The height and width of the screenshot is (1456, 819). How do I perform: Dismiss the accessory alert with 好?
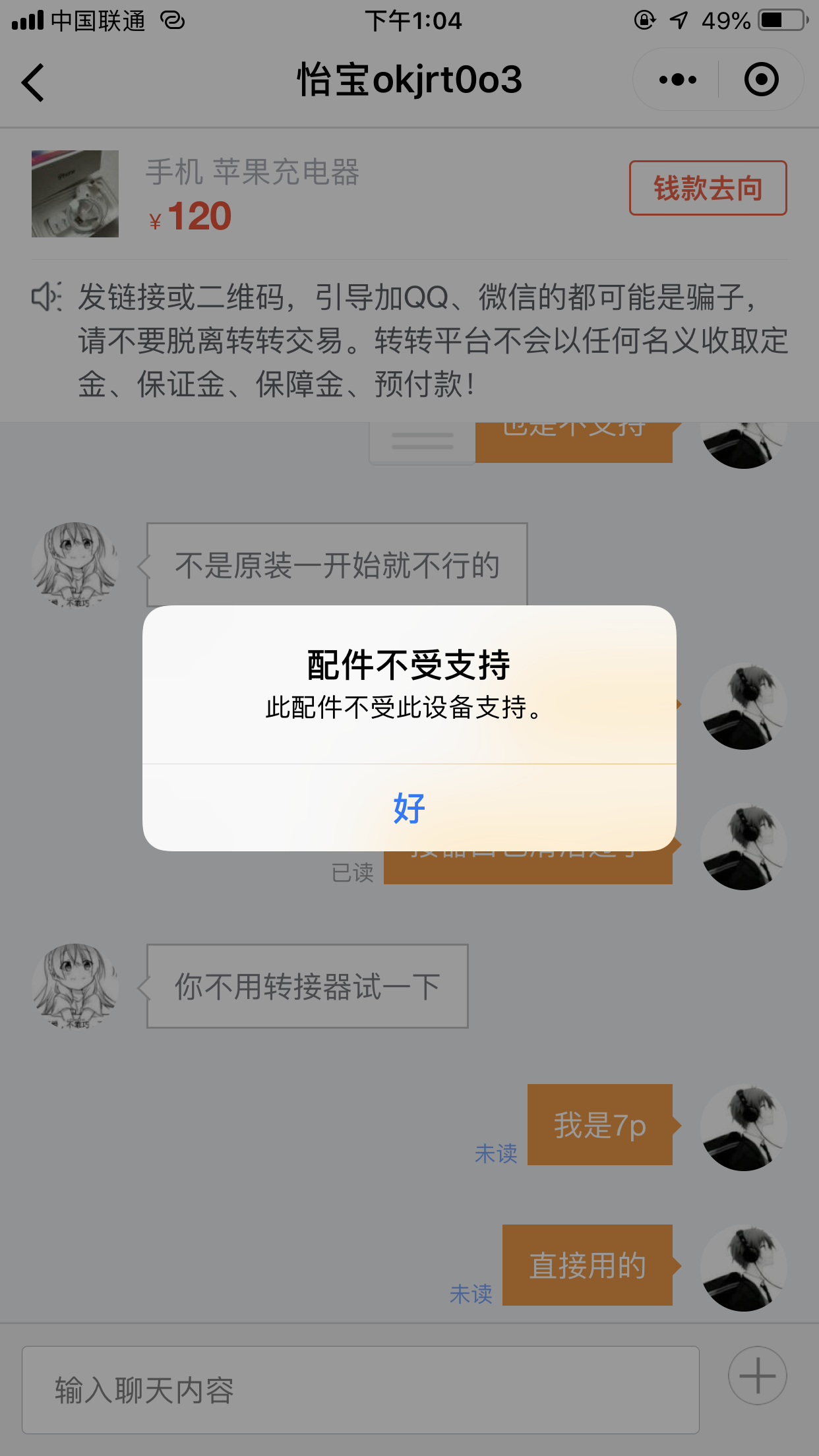coord(409,808)
